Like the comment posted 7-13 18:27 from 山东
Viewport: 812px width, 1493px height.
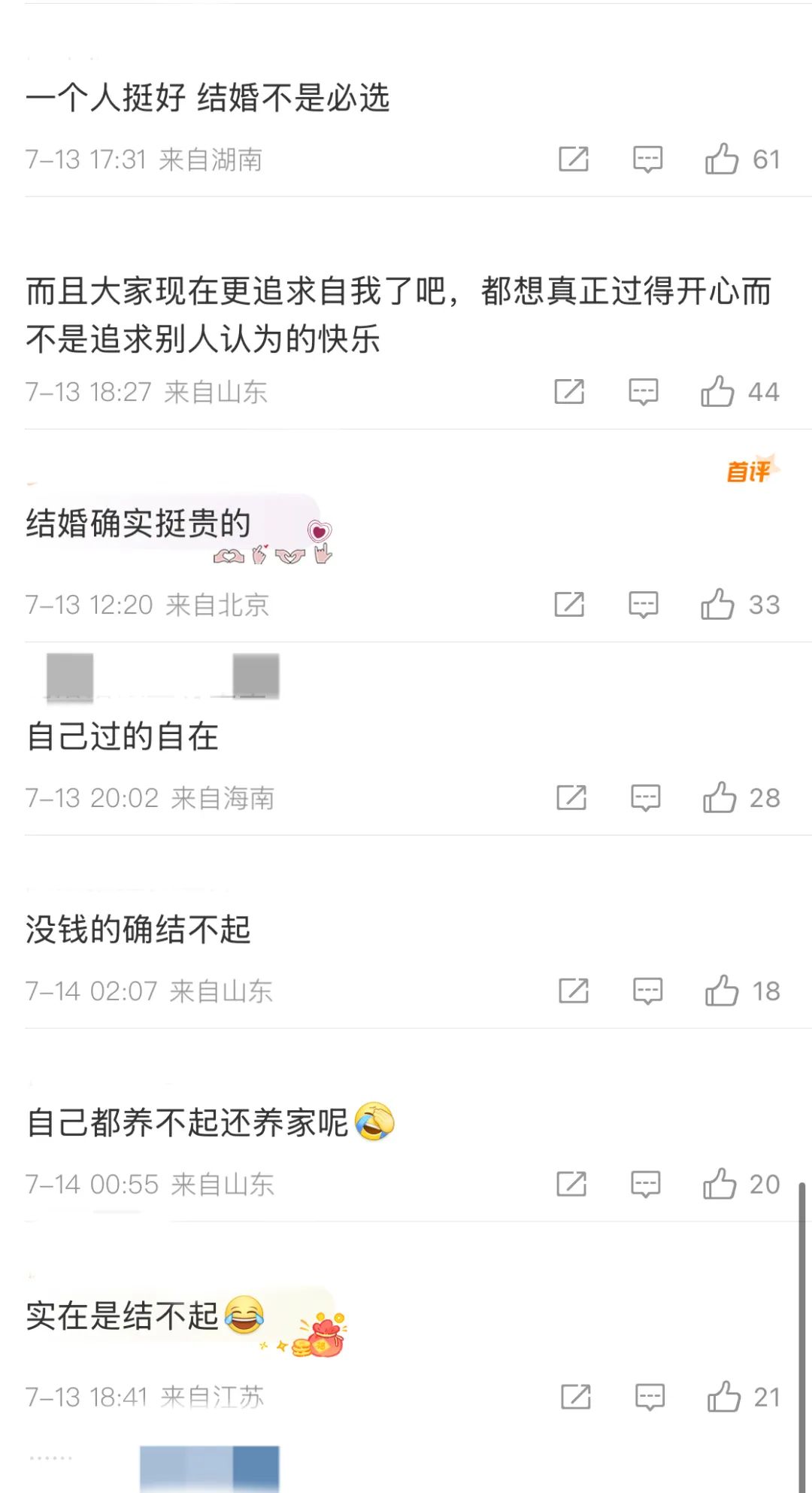coord(717,392)
